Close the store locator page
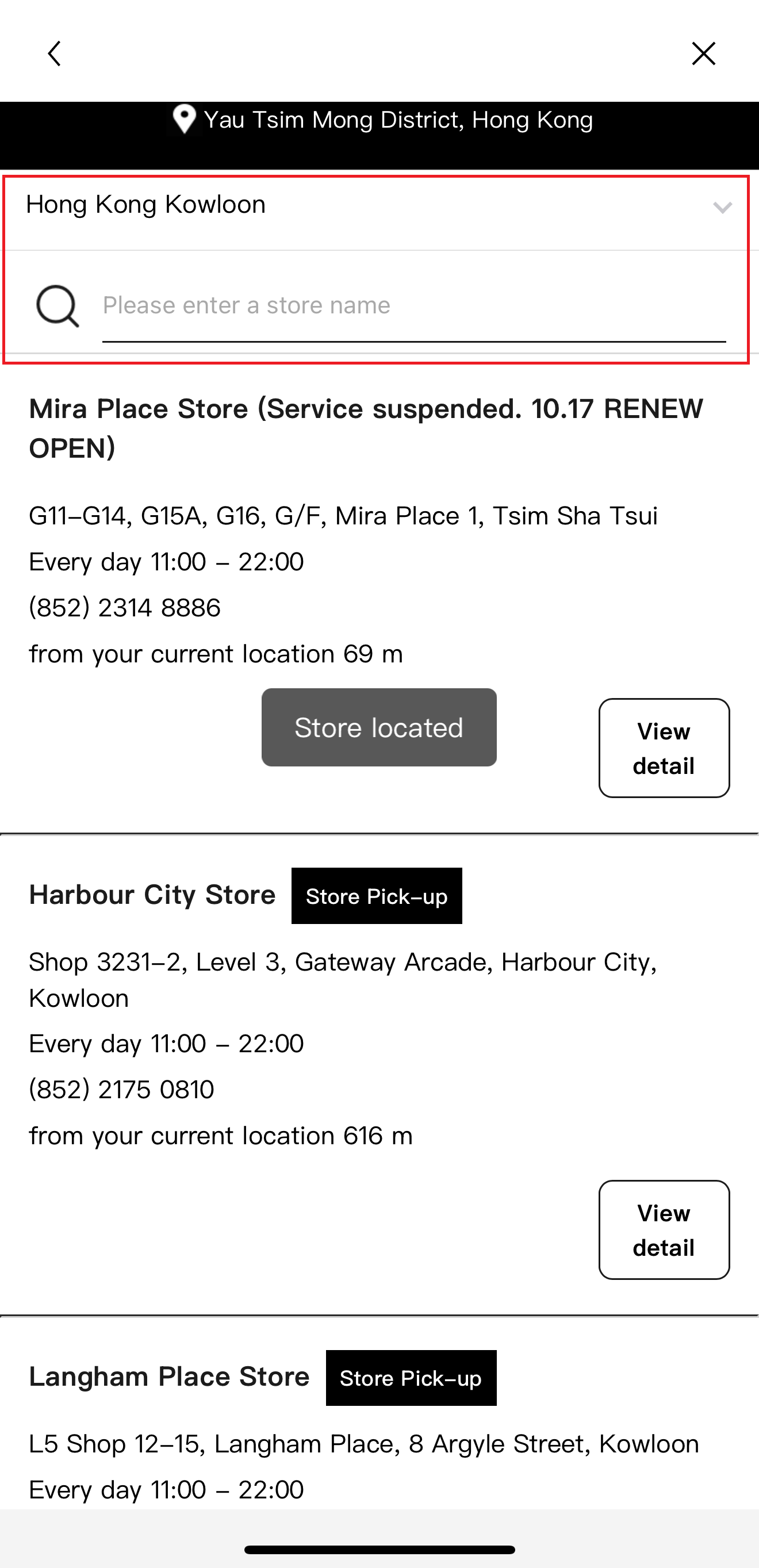This screenshot has width=759, height=1568. [x=703, y=53]
